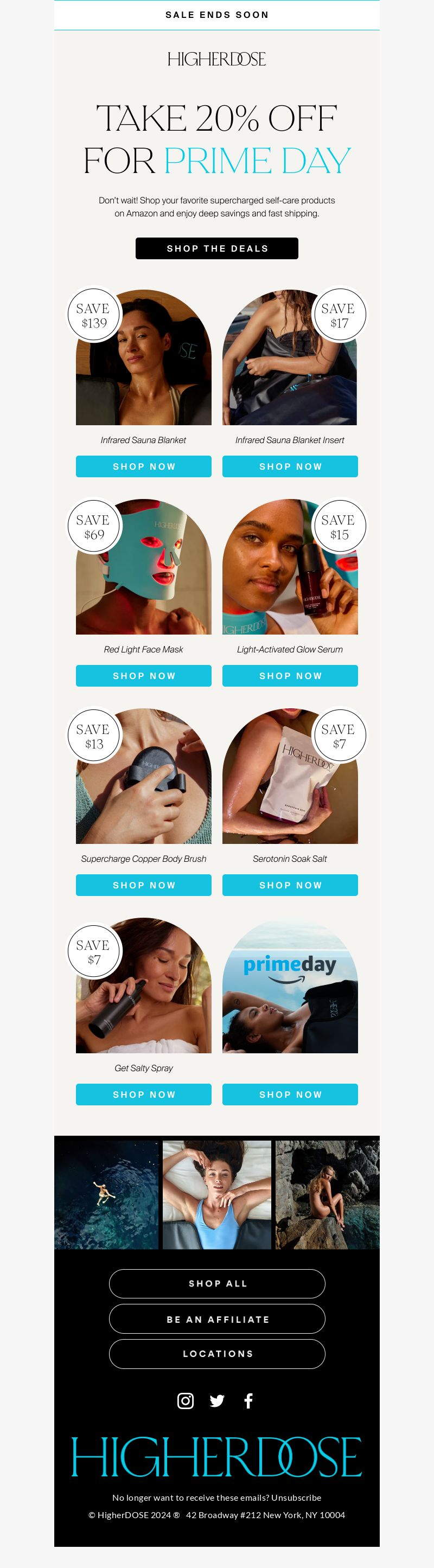434x1568 pixels.
Task: Select the Shop All button
Action: [x=216, y=1284]
